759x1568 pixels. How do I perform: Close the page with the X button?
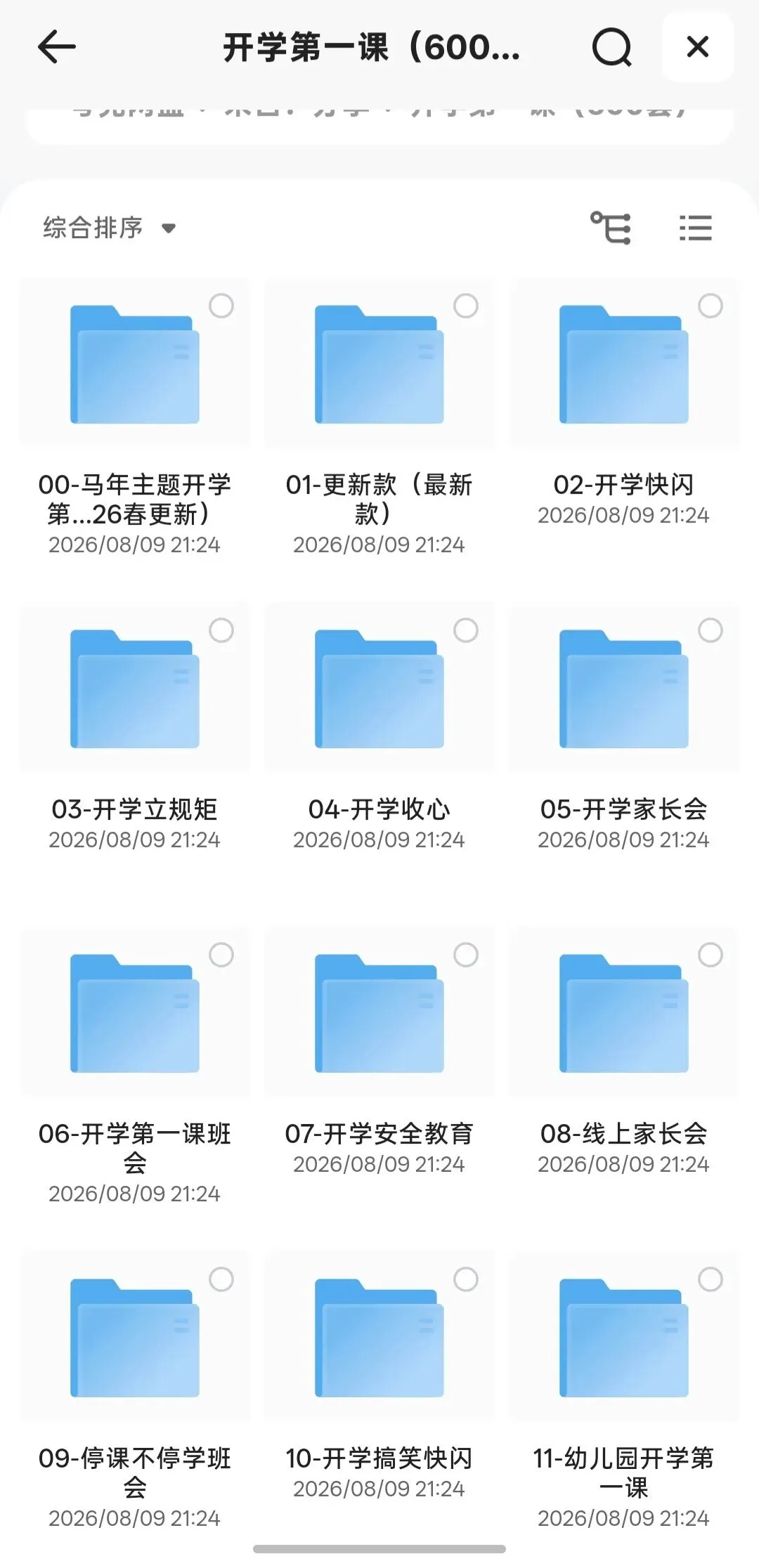(x=697, y=47)
